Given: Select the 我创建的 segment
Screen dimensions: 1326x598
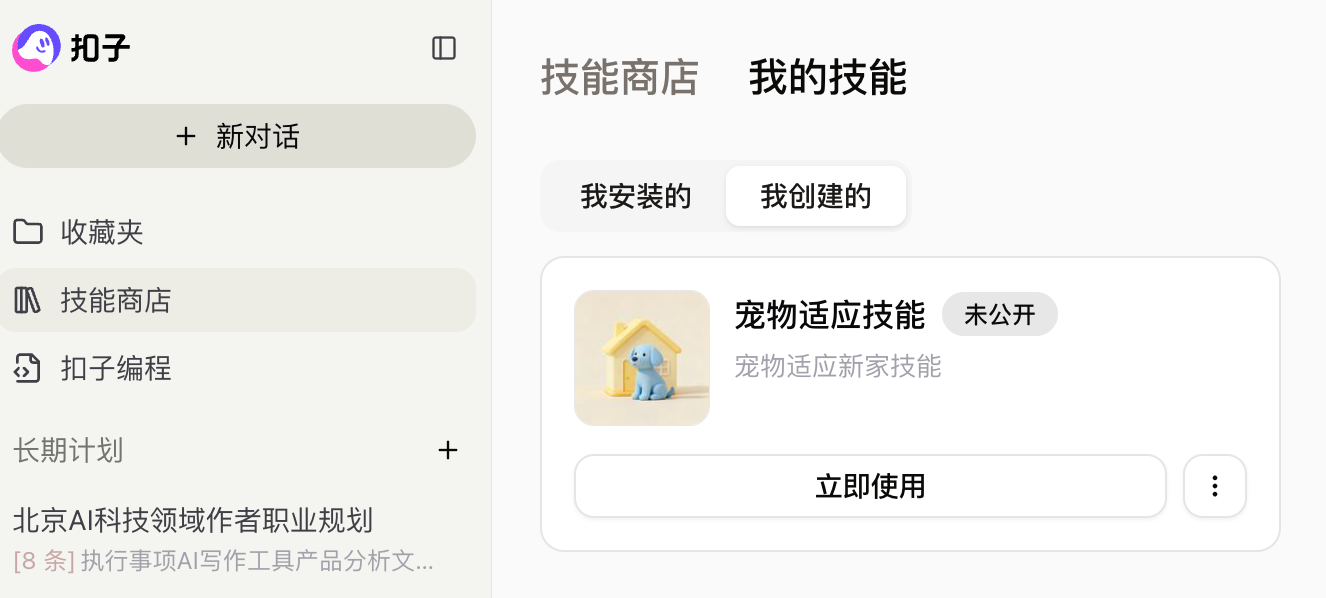Looking at the screenshot, I should [x=815, y=196].
